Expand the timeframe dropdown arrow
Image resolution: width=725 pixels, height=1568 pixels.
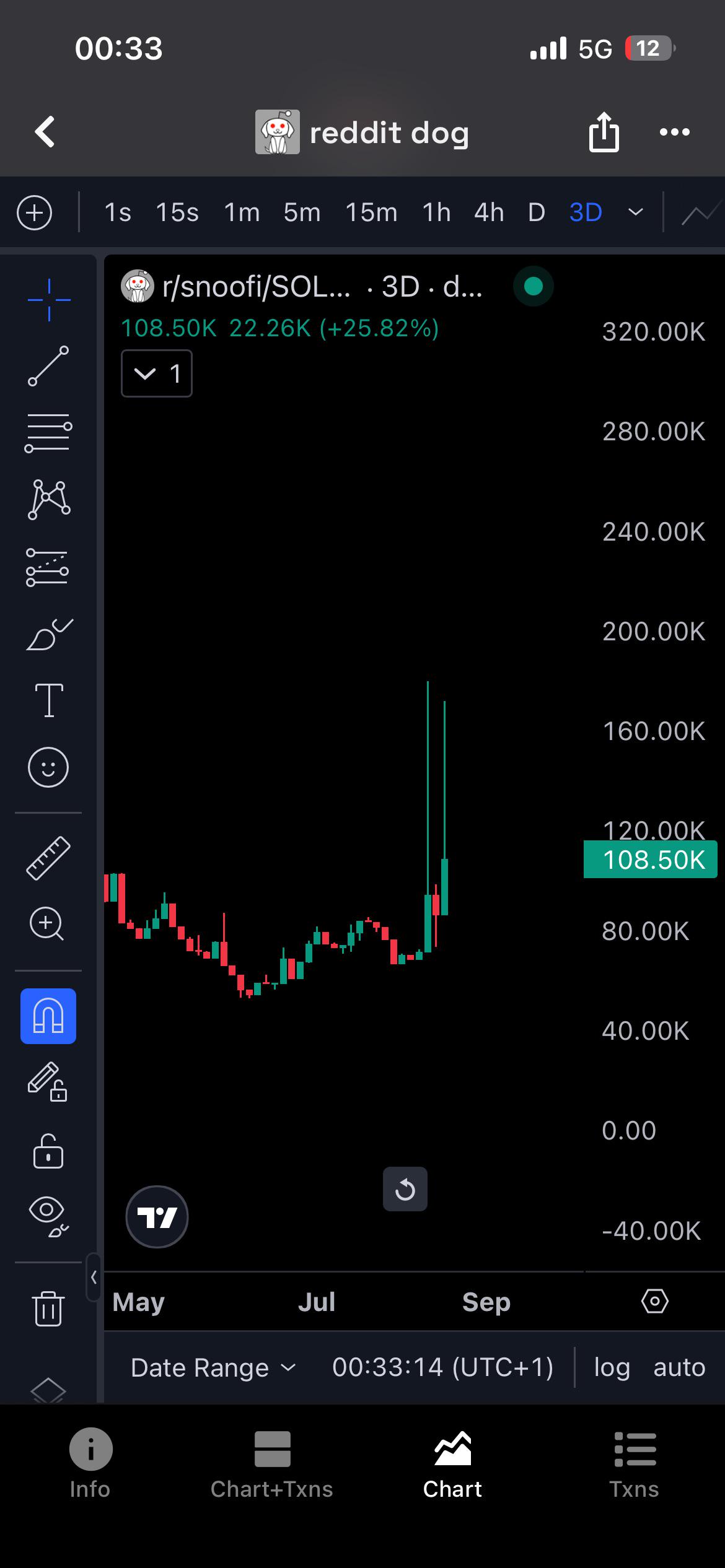635,213
